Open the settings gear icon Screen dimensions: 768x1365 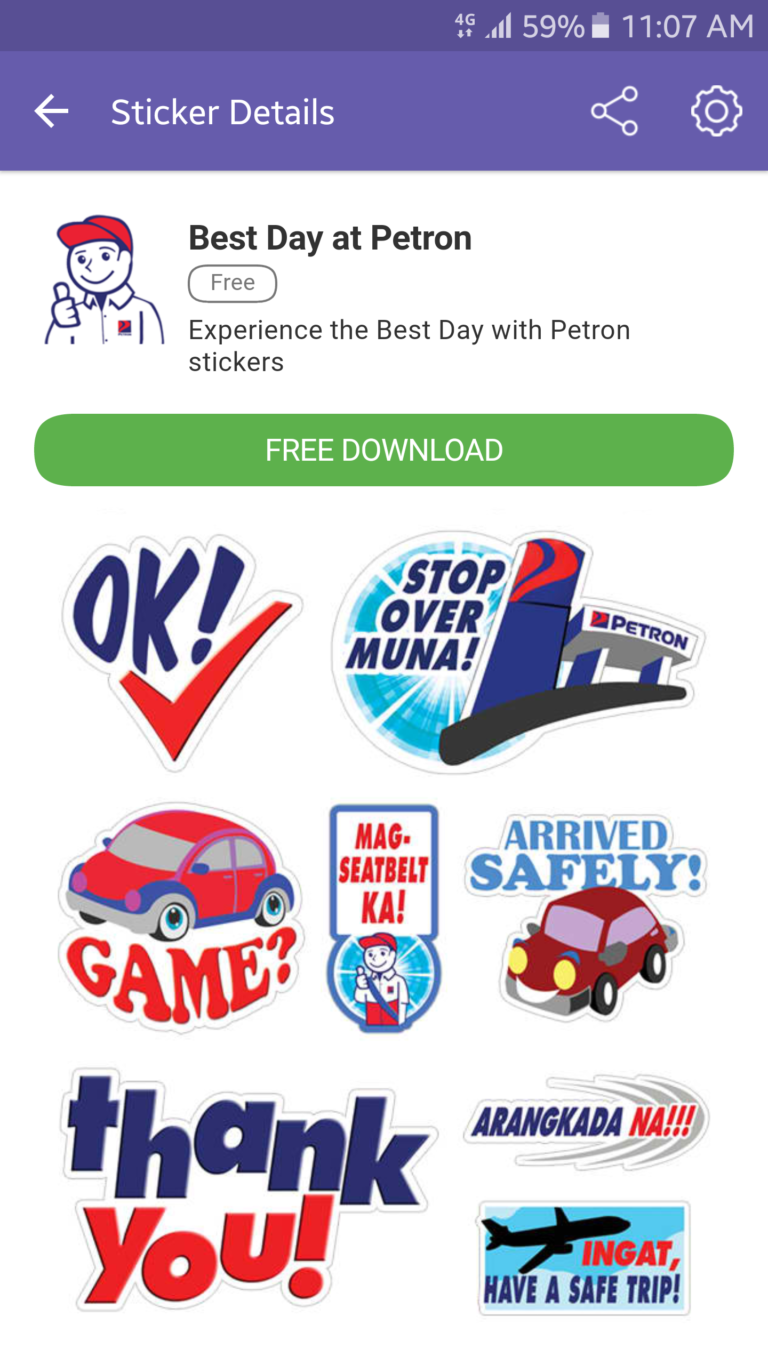click(x=716, y=111)
